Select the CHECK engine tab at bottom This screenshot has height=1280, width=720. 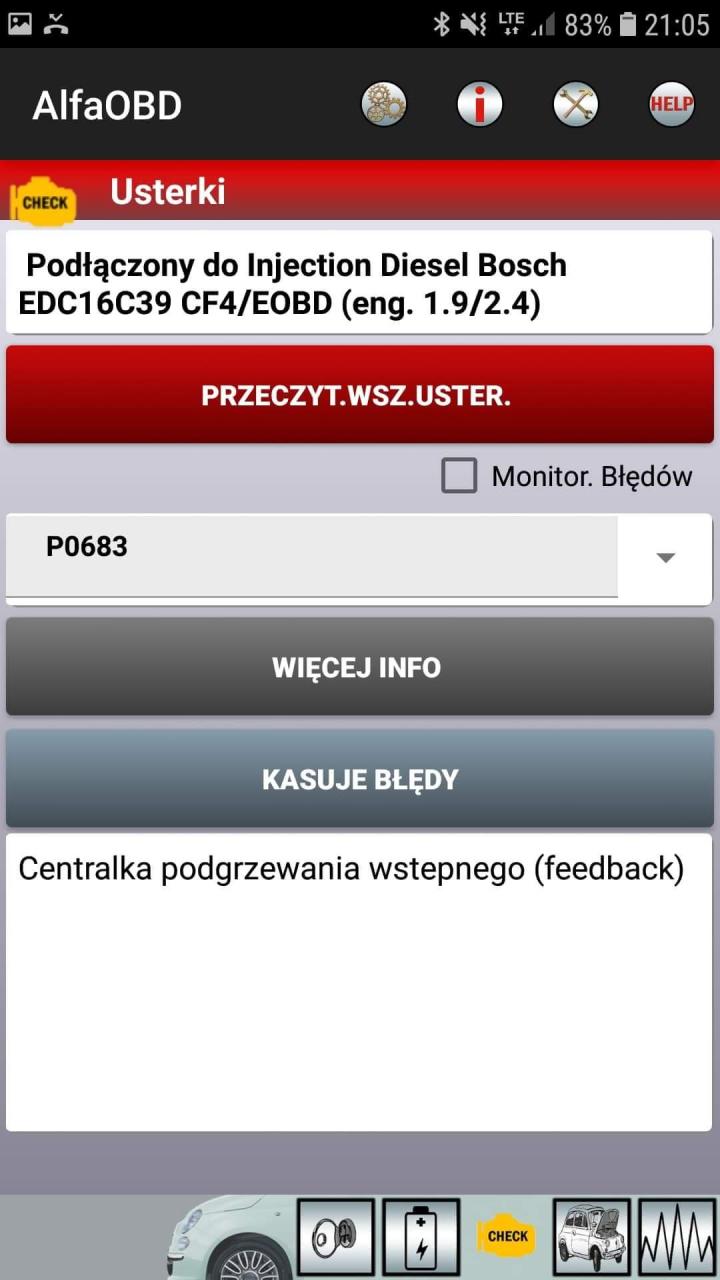(507, 1236)
